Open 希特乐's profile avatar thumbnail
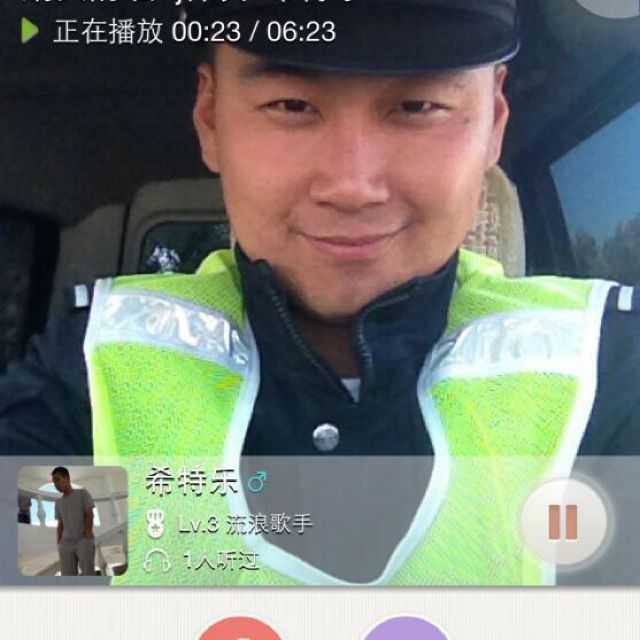Image resolution: width=640 pixels, height=640 pixels. (x=73, y=521)
